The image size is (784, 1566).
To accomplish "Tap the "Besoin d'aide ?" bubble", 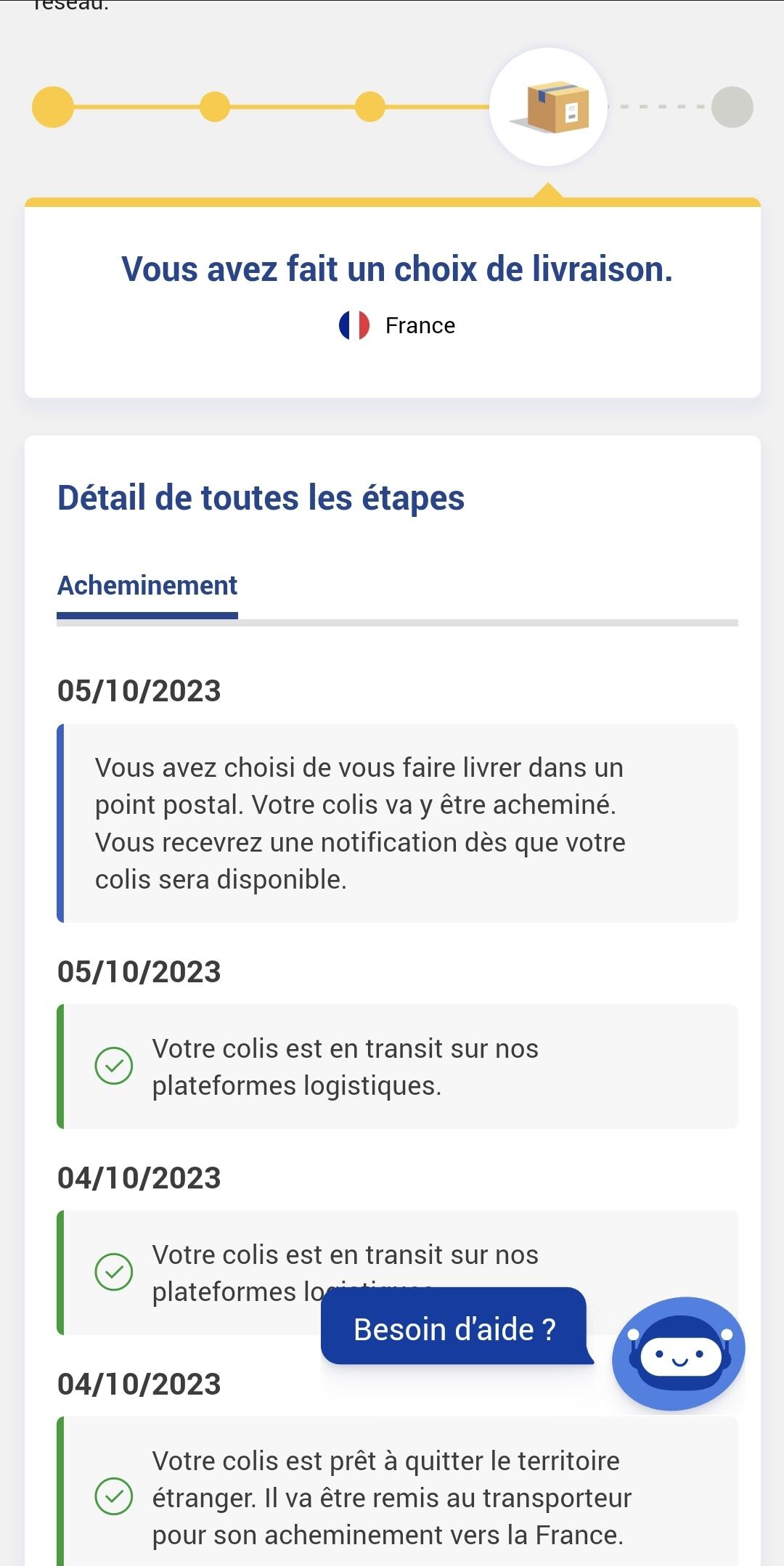I will (454, 1327).
